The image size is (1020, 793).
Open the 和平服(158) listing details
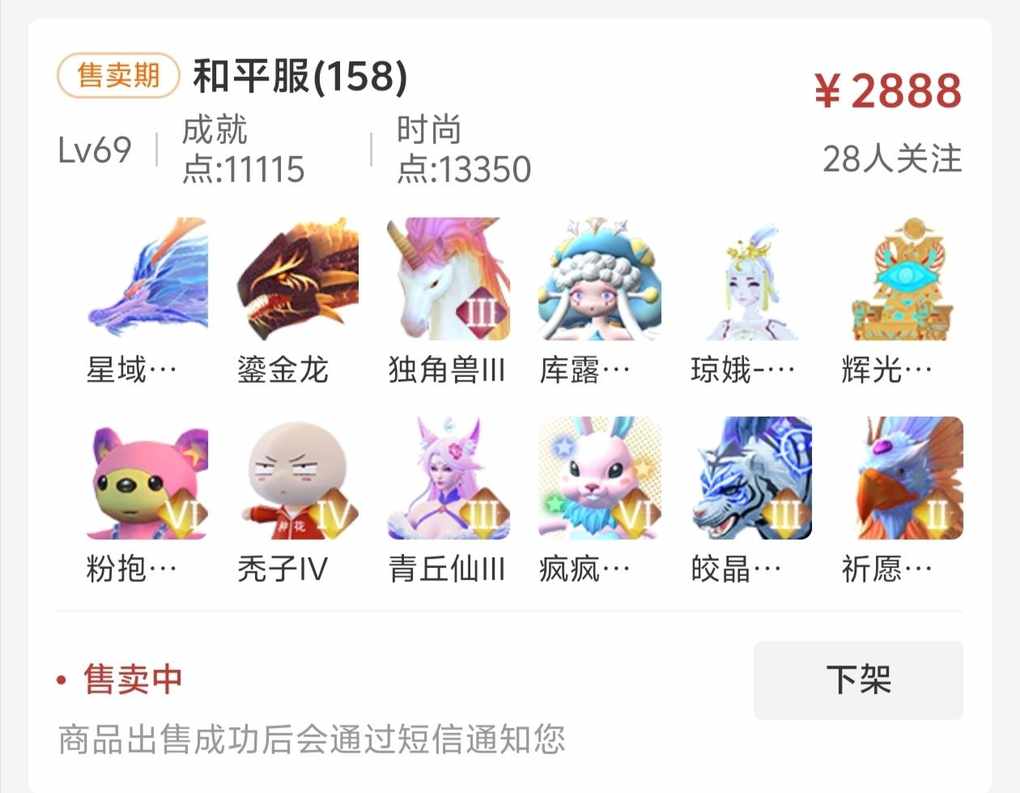tap(299, 77)
